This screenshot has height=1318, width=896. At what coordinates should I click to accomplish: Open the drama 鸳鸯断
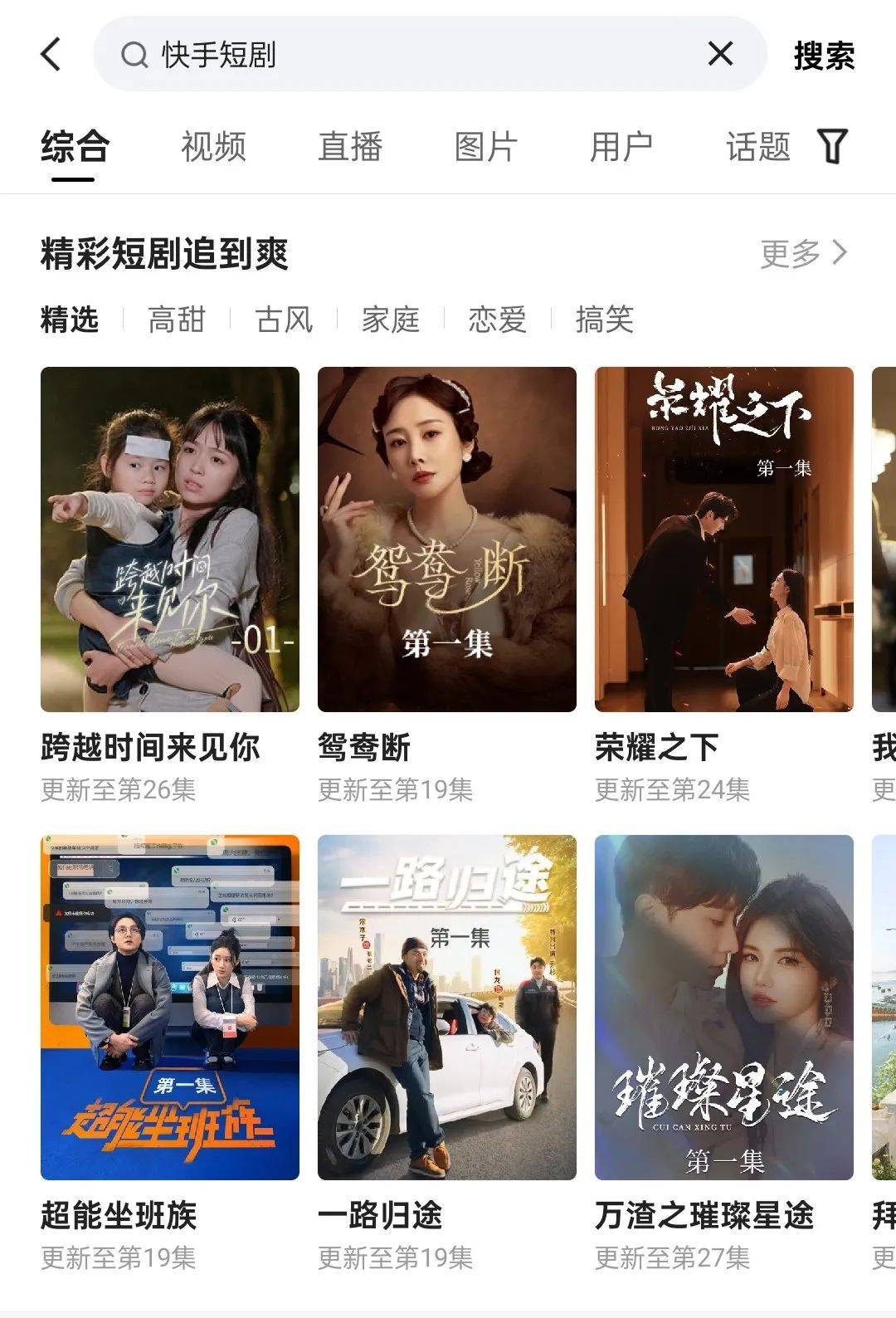point(446,539)
